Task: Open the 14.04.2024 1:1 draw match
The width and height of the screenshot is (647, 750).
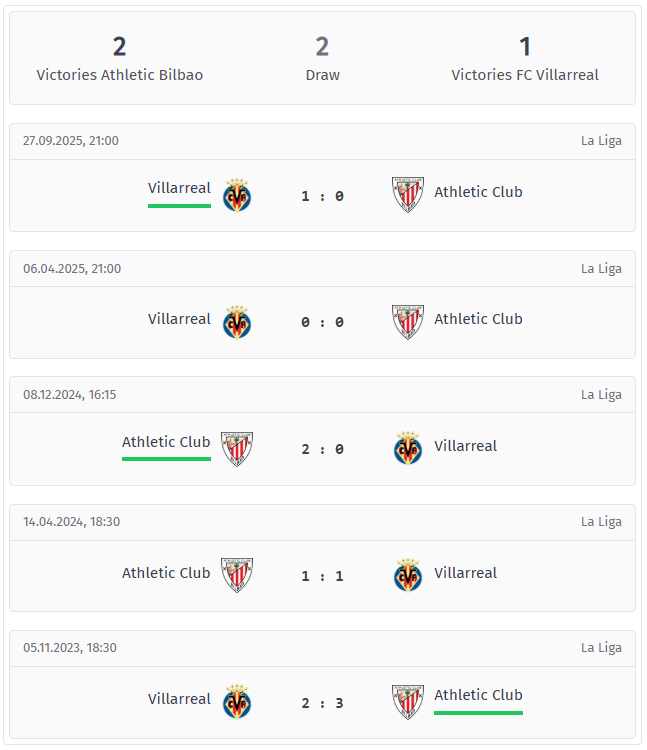Action: (322, 576)
